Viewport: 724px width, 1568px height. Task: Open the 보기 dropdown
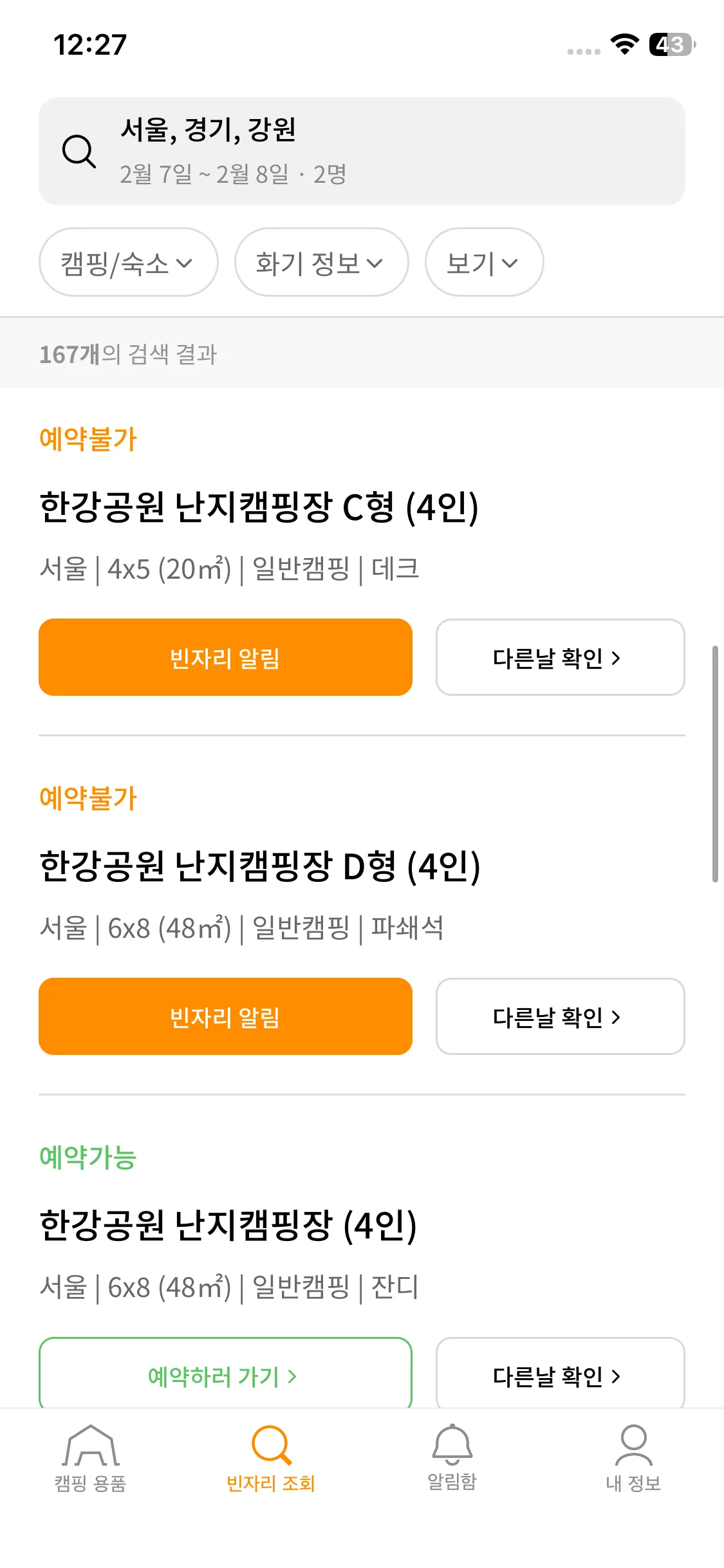pyautogui.click(x=483, y=263)
